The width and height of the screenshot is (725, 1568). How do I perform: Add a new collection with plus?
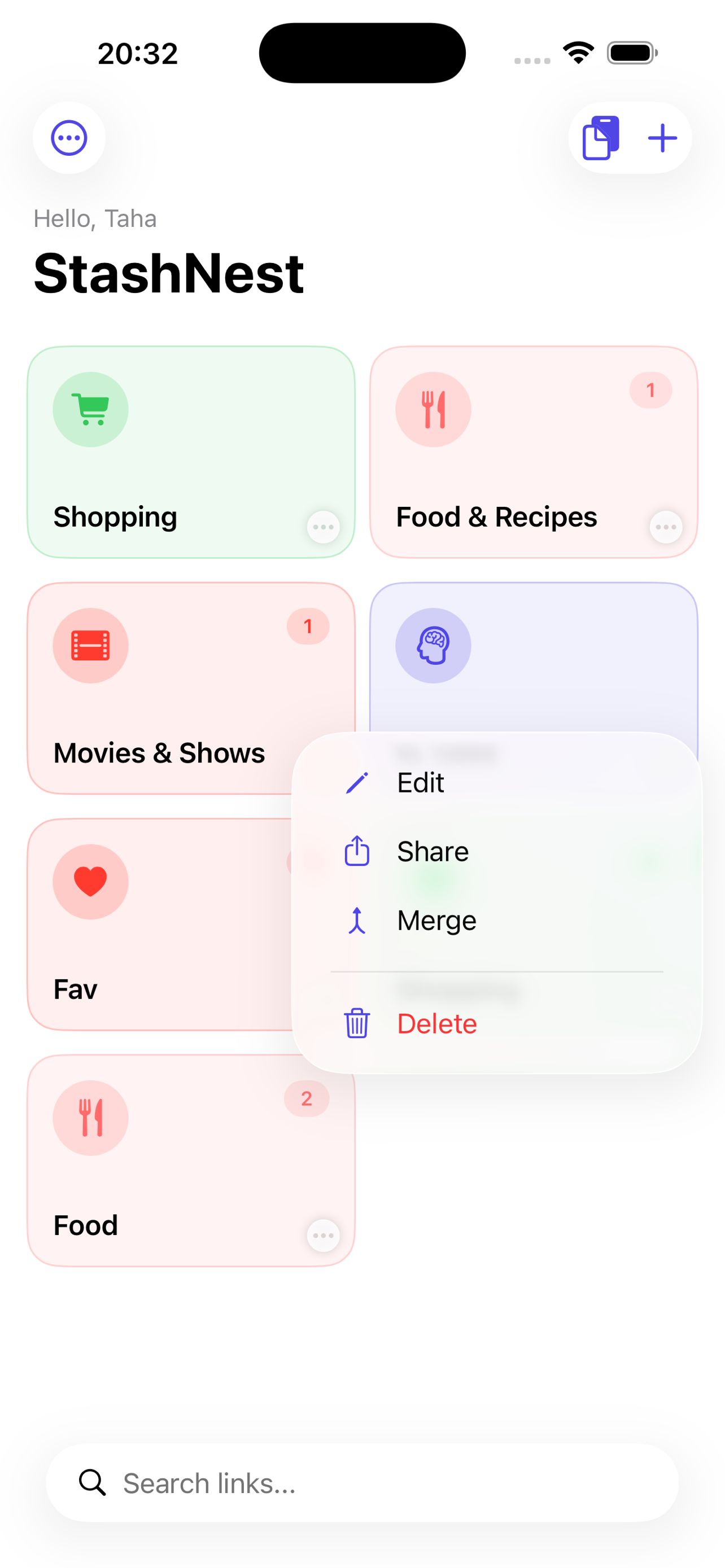click(662, 138)
